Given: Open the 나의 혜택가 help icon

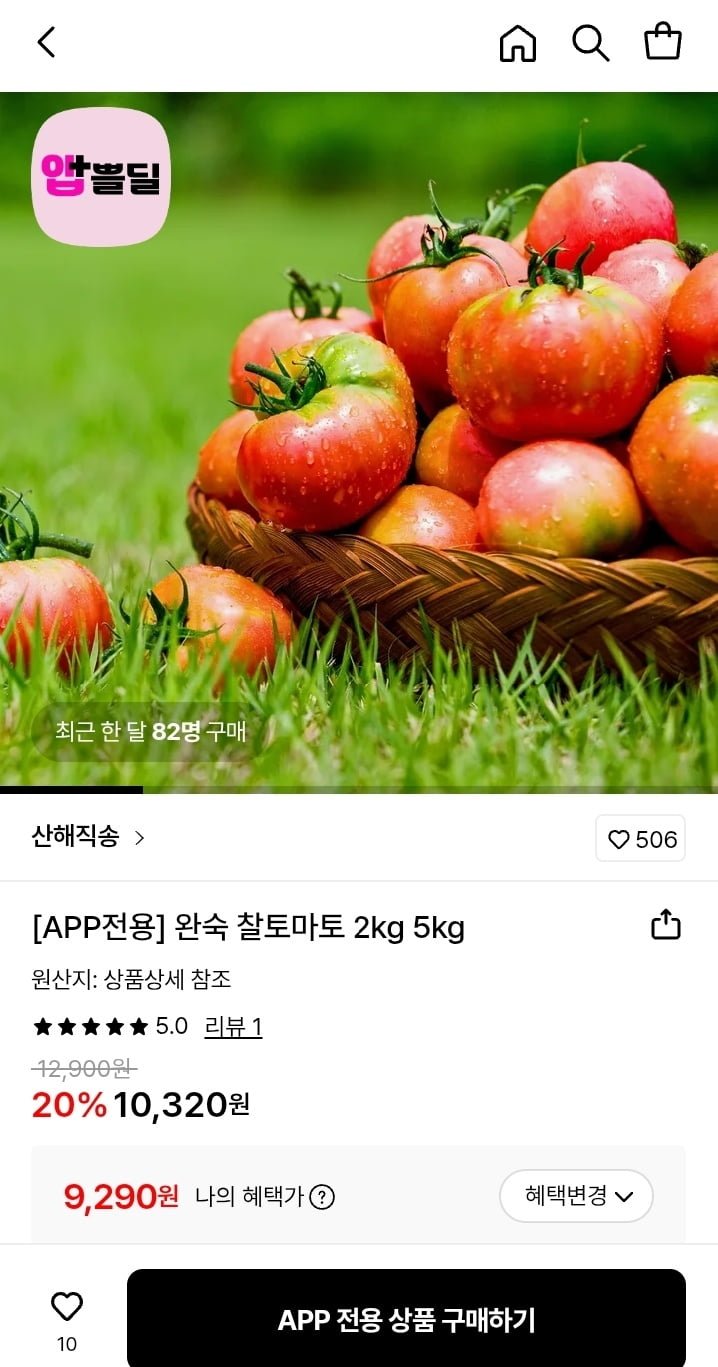Looking at the screenshot, I should (x=321, y=1196).
